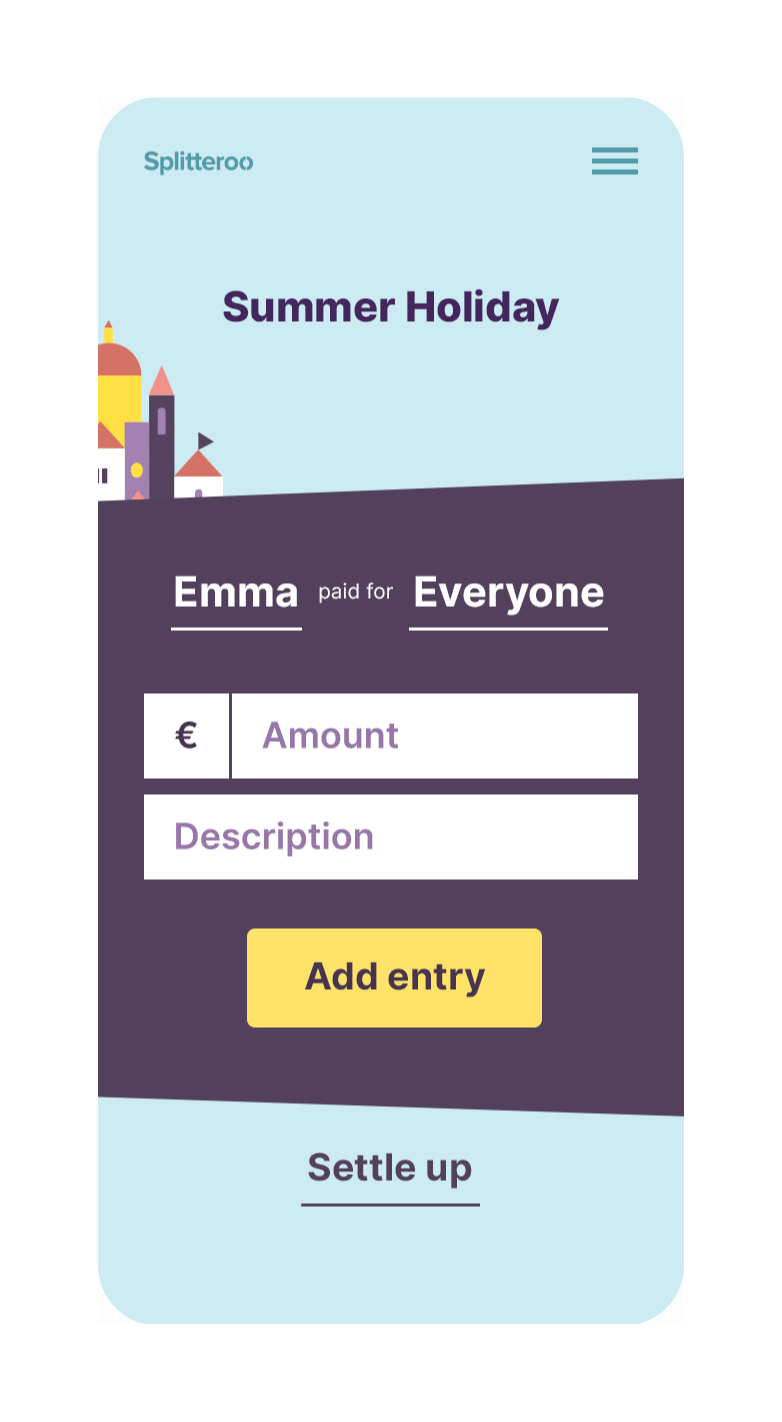782x1422 pixels.
Task: Focus the Description field
Action: coord(390,837)
